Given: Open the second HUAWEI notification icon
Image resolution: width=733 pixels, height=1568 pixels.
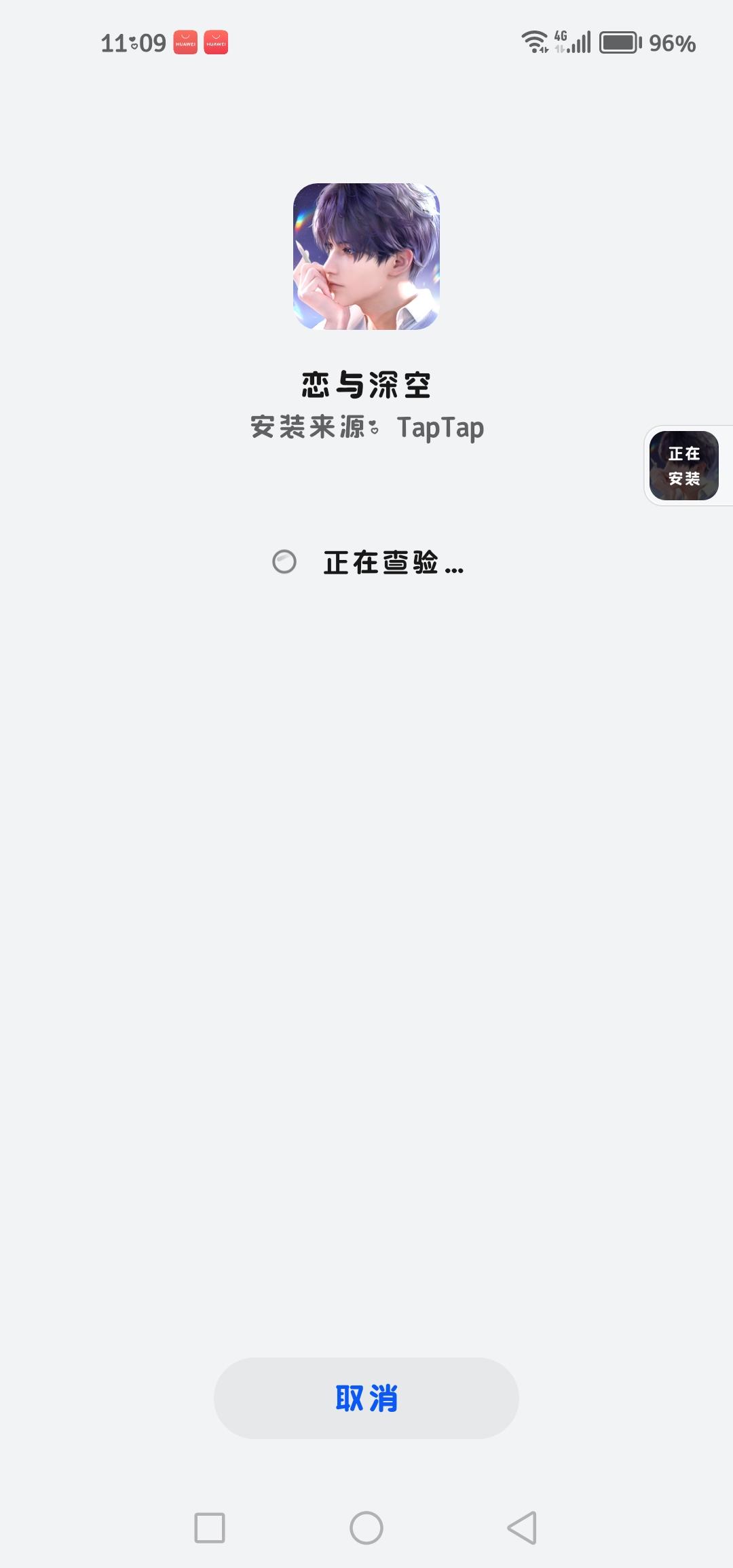Looking at the screenshot, I should (216, 43).
